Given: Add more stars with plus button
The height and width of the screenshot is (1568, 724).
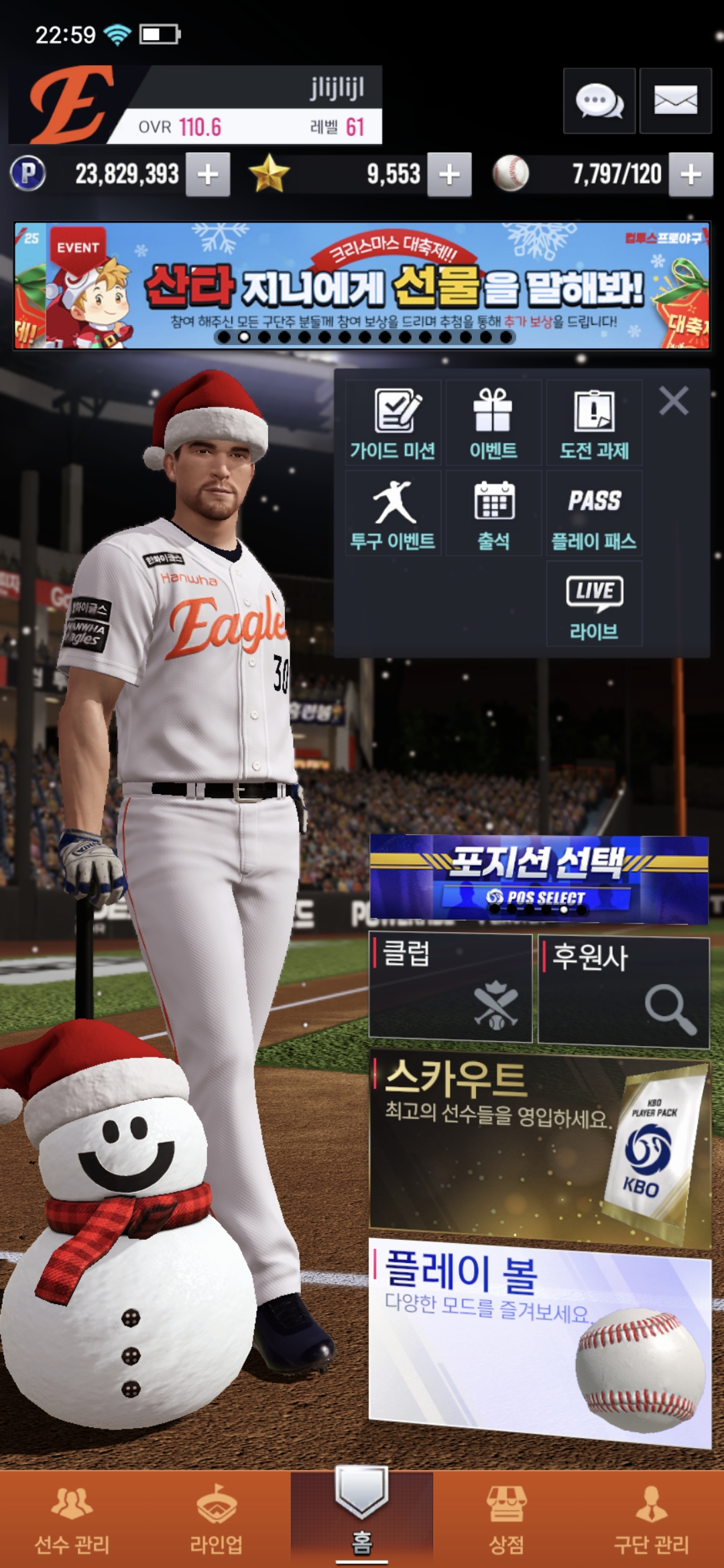Looking at the screenshot, I should click(449, 175).
